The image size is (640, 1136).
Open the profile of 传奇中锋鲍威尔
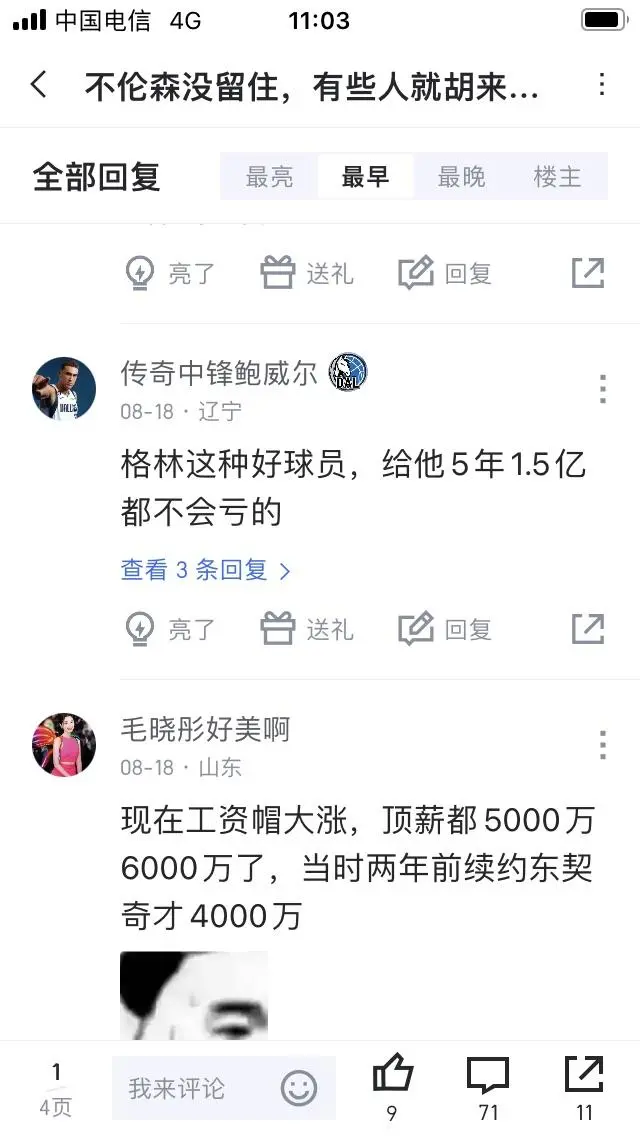64,388
